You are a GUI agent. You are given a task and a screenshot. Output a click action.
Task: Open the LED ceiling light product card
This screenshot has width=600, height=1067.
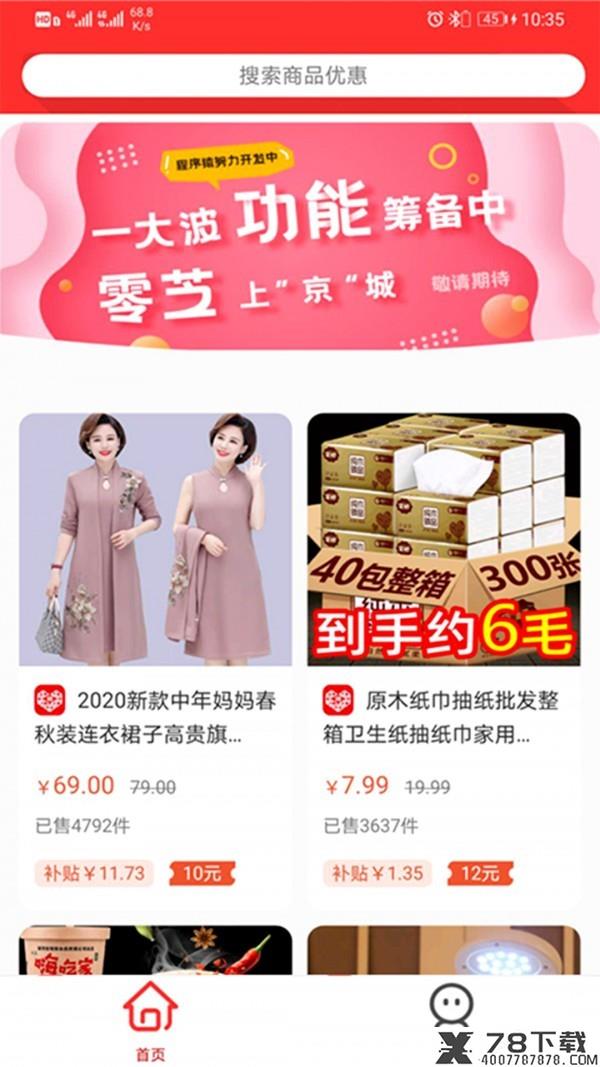[444, 951]
